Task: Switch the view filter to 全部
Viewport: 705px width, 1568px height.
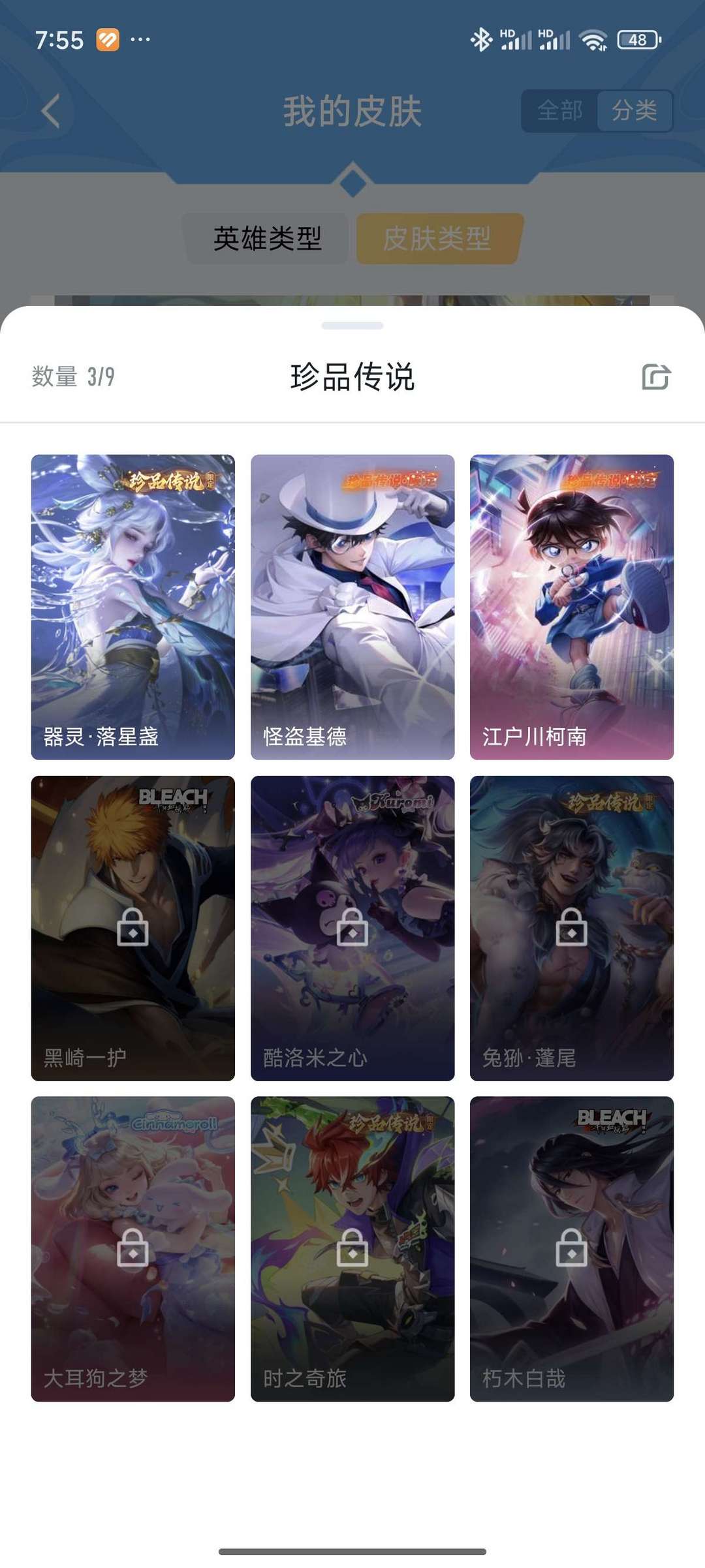Action: [560, 112]
